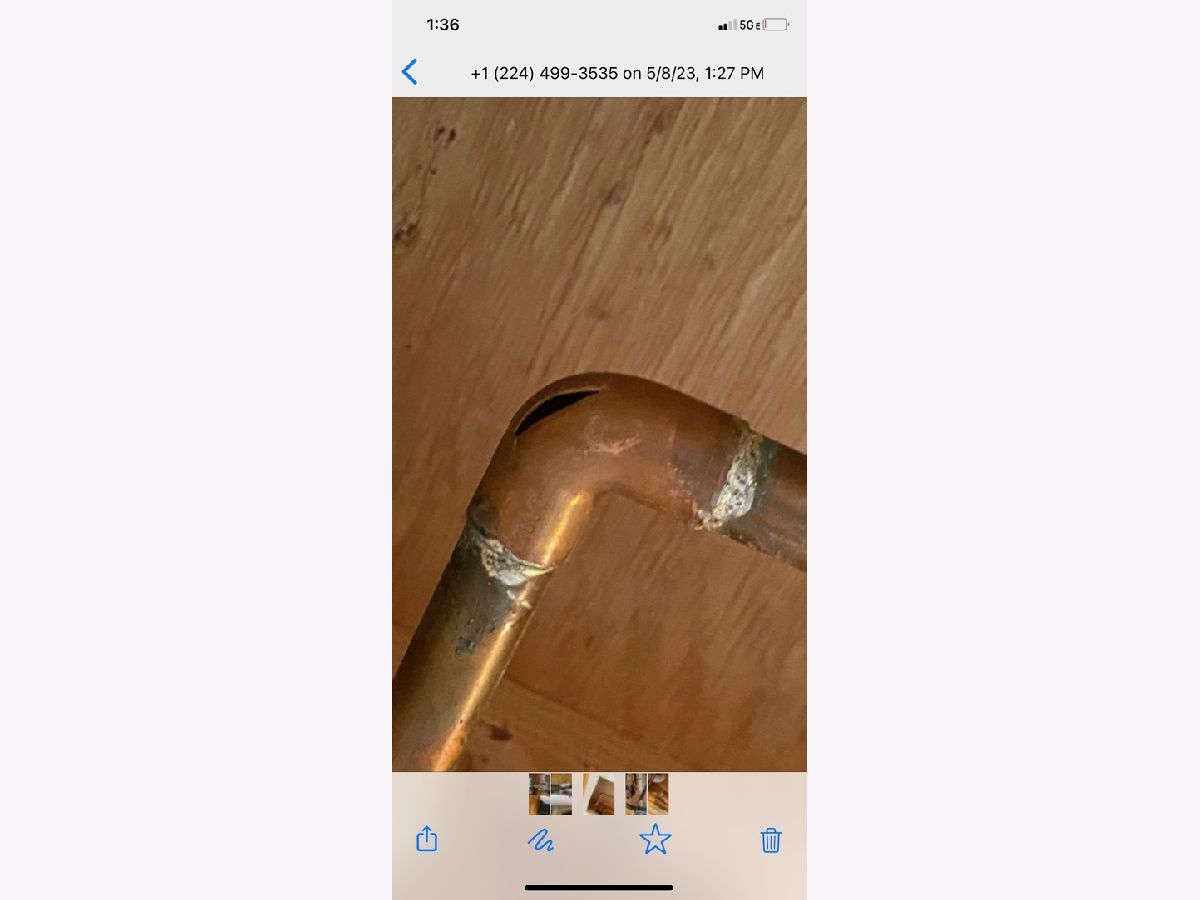Go back using the blue arrow

pos(409,71)
